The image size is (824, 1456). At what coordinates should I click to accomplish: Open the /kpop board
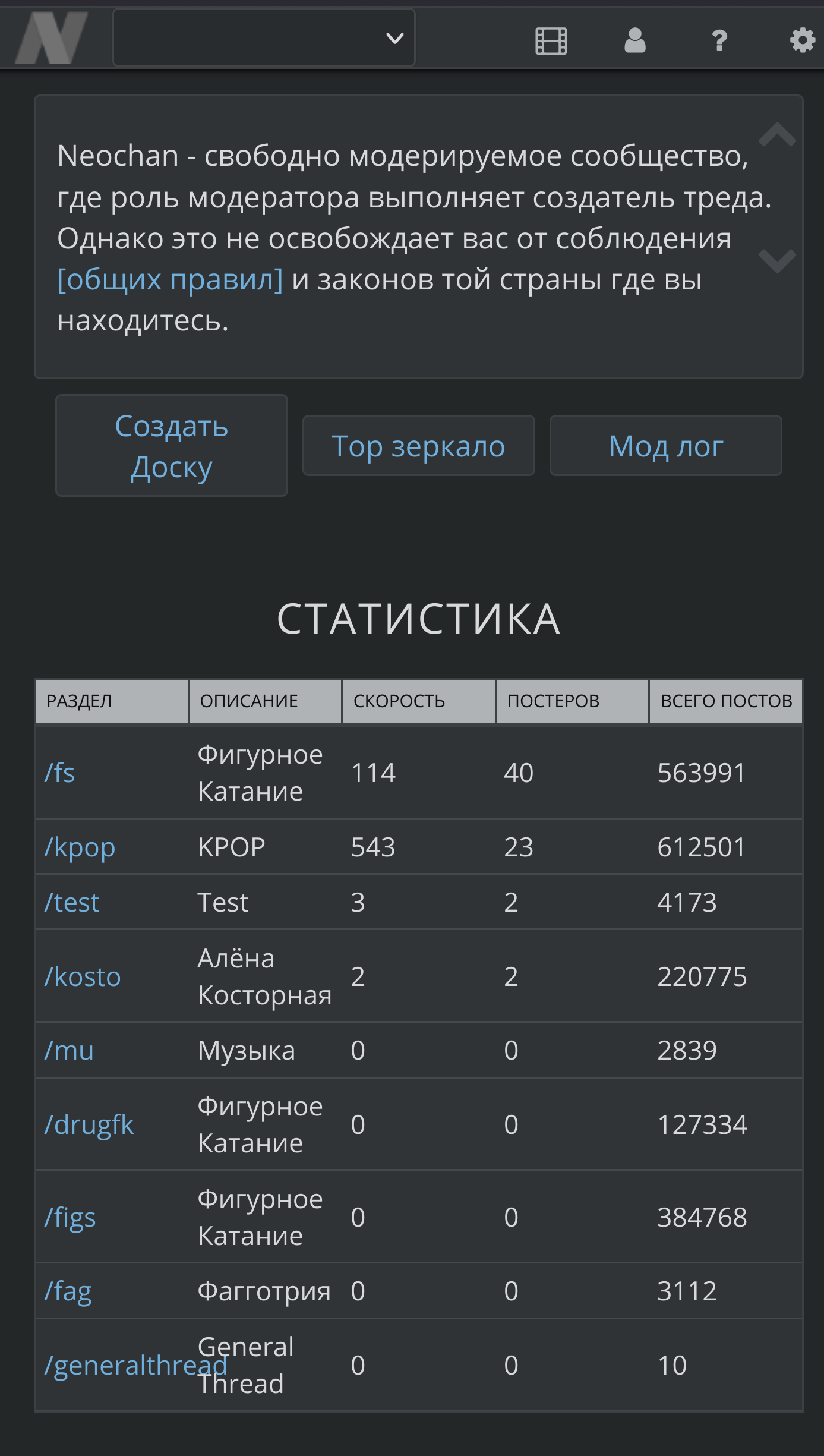click(x=80, y=847)
